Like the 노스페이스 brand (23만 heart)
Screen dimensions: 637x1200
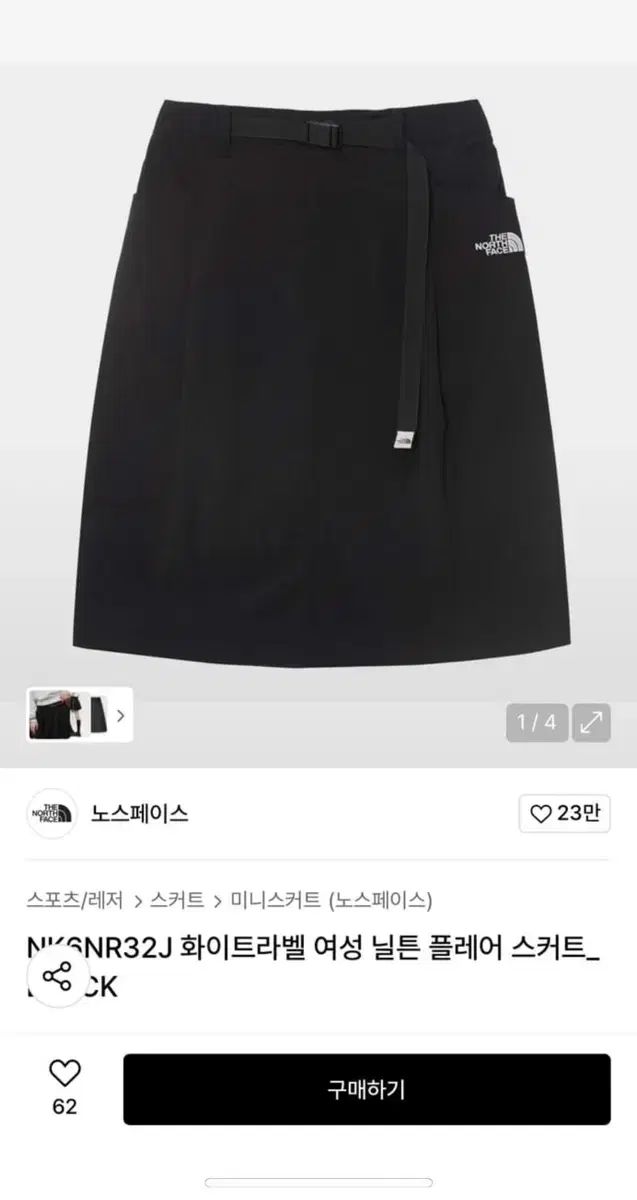(564, 814)
